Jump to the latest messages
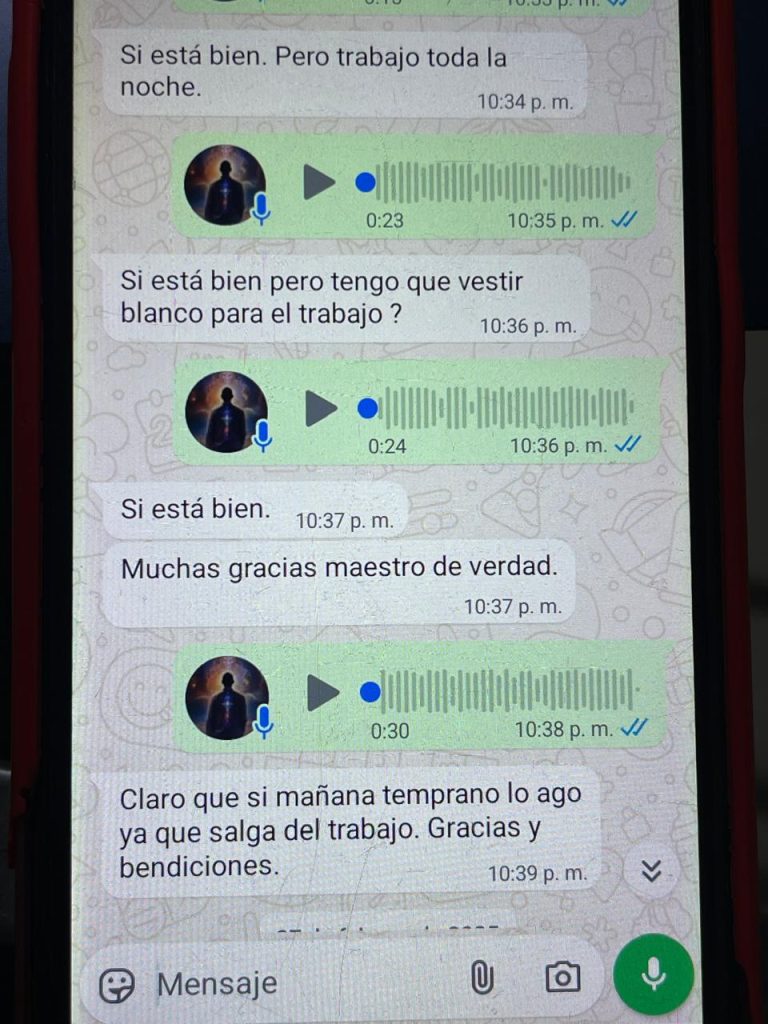This screenshot has height=1024, width=768. pyautogui.click(x=651, y=872)
